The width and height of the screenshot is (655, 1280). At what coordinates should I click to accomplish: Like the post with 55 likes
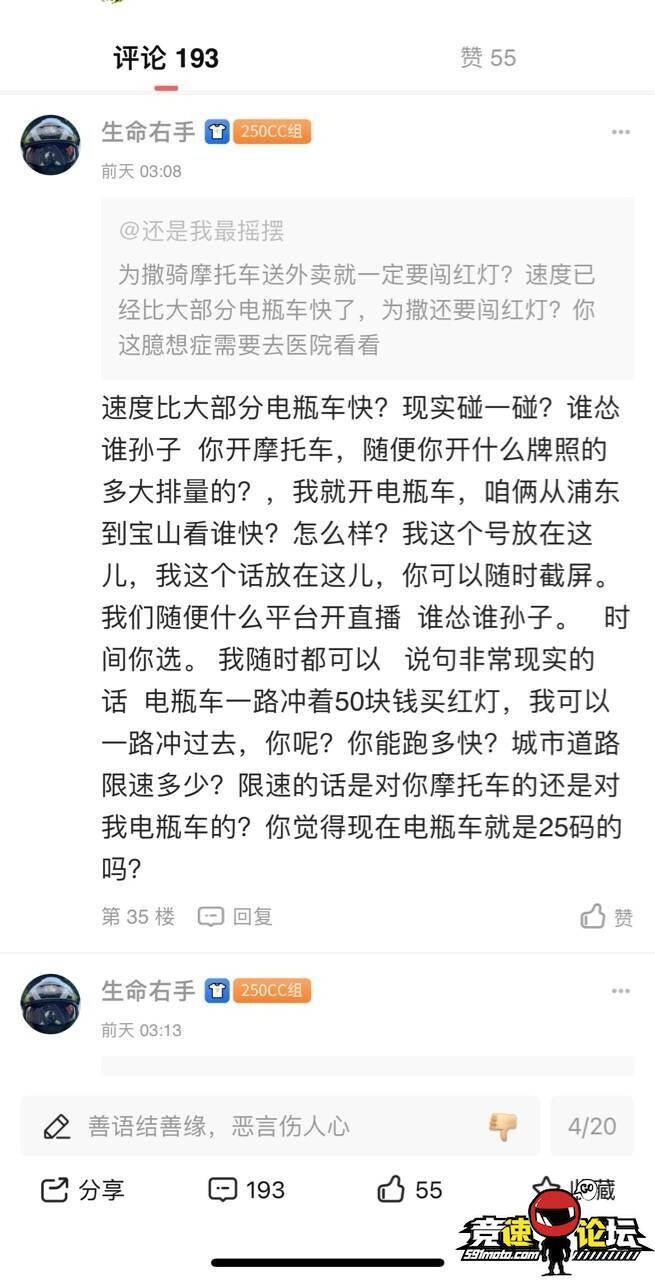pos(410,1189)
